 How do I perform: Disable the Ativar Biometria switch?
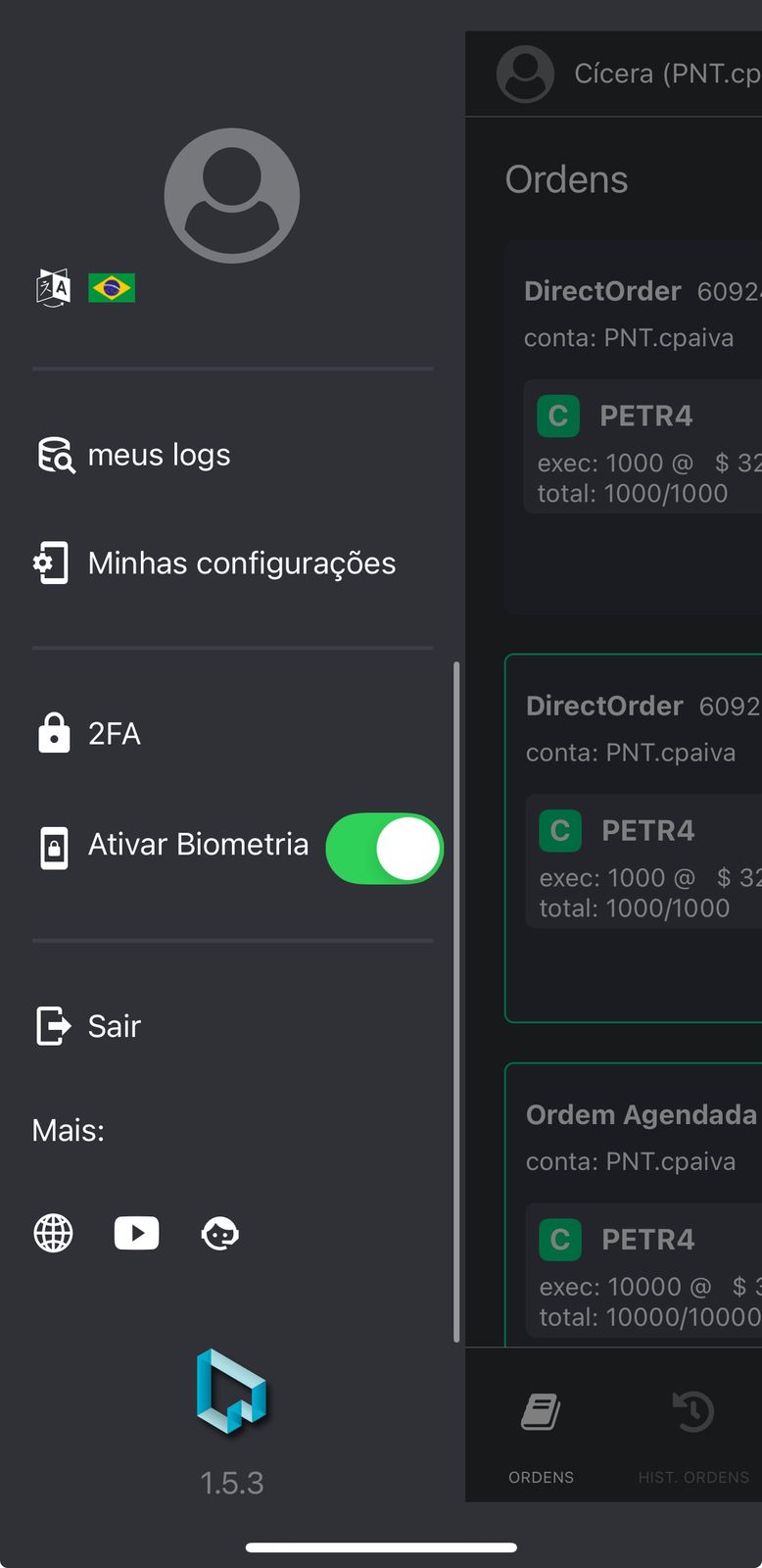pyautogui.click(x=384, y=848)
